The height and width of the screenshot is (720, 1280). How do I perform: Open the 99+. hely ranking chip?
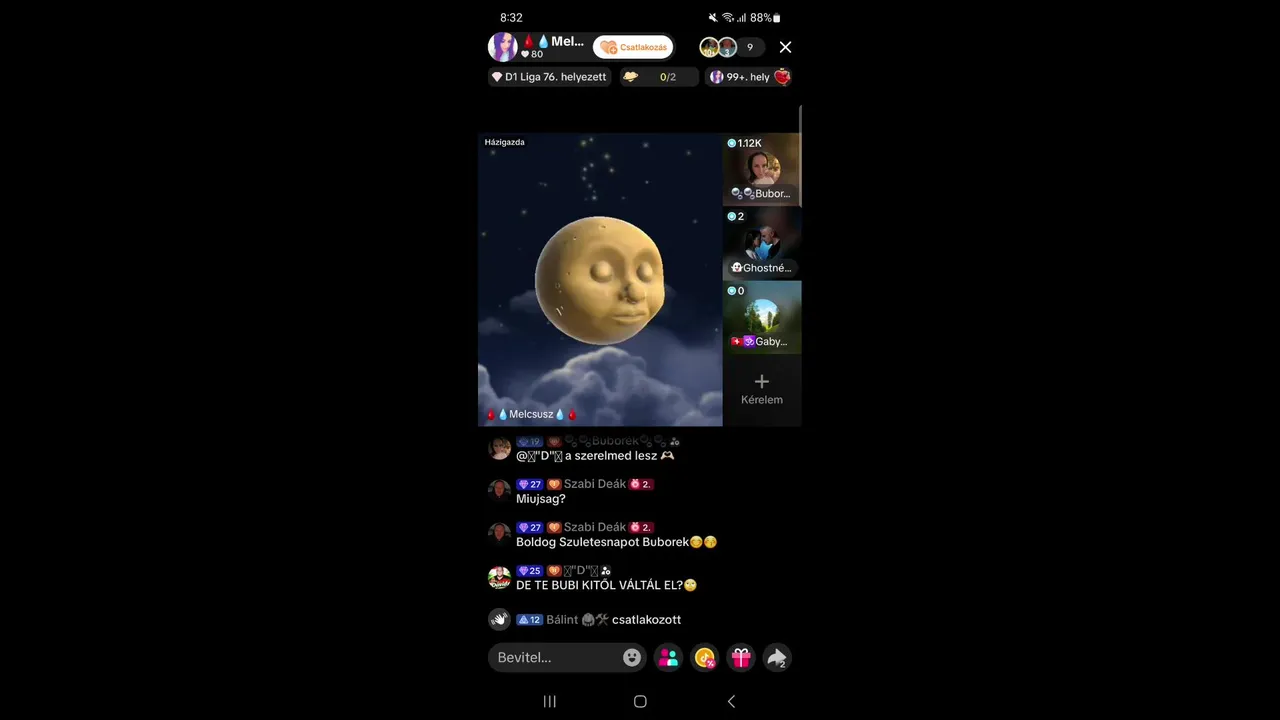point(749,77)
